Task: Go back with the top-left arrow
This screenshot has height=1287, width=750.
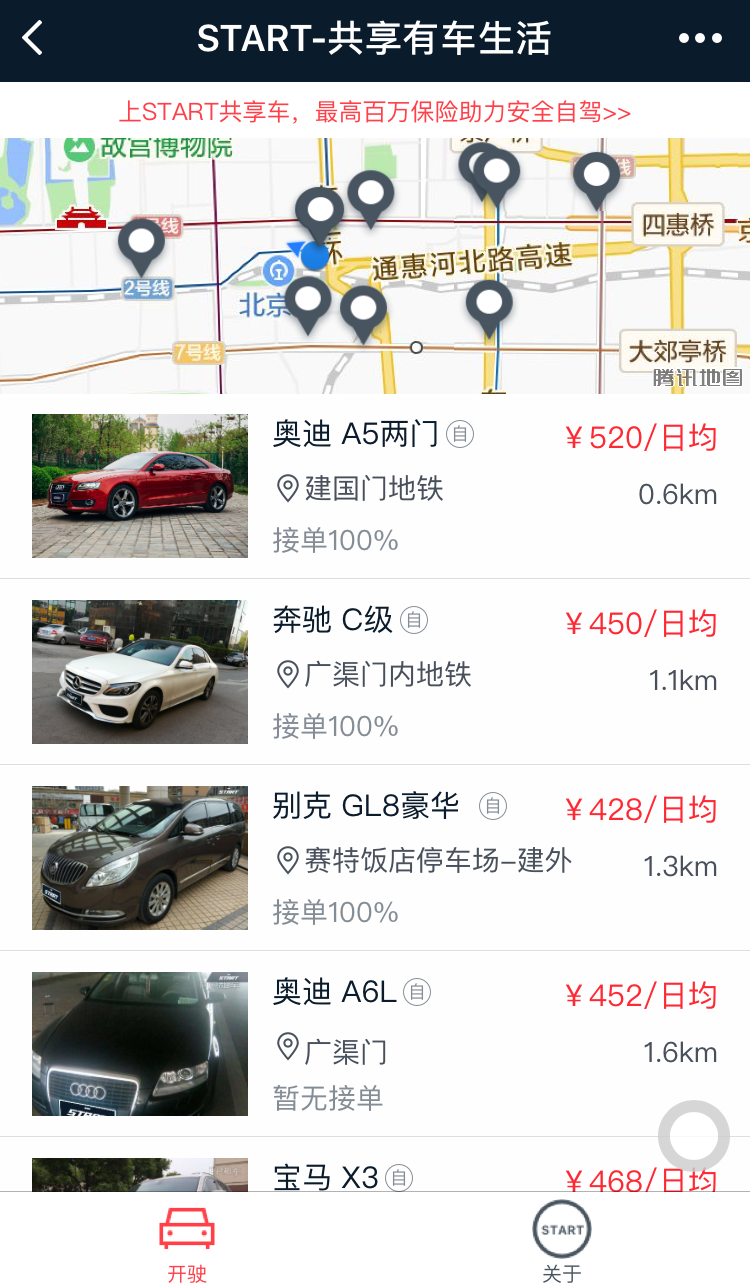Action: 33,40
